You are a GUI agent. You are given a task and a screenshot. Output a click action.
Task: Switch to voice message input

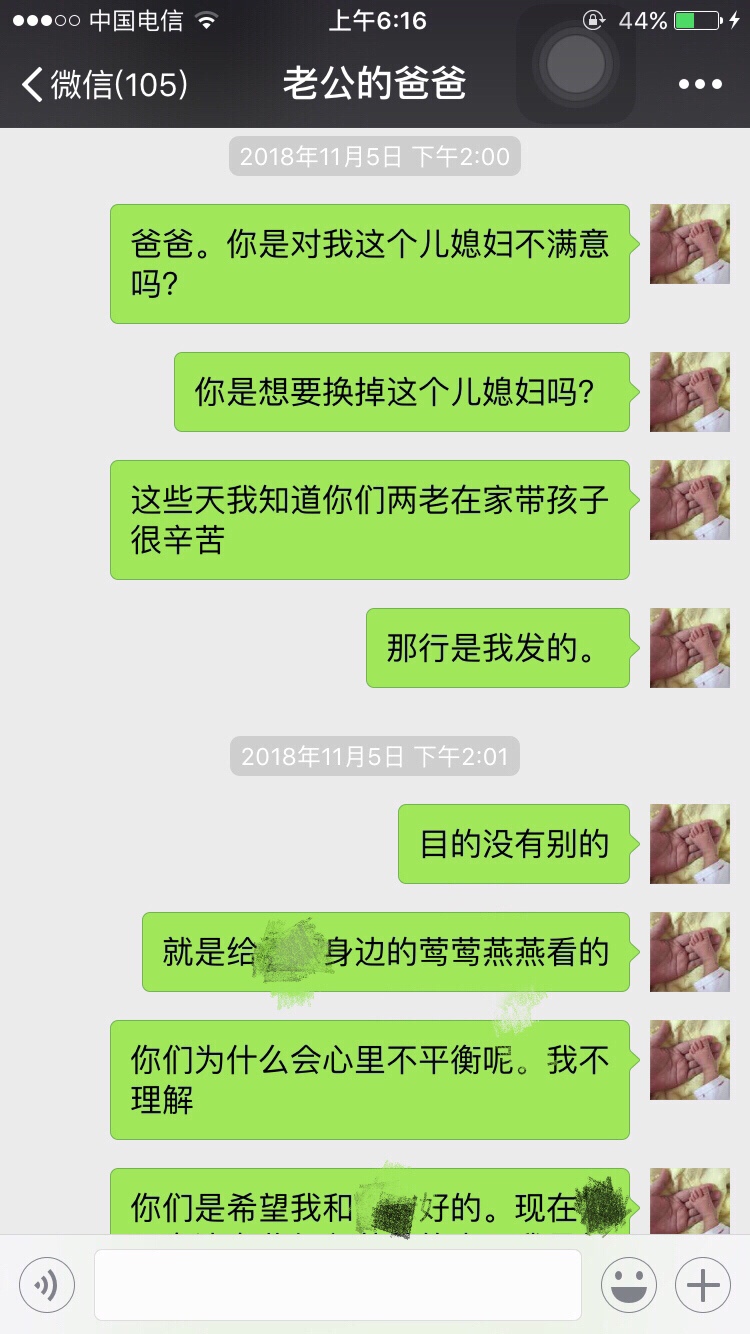(x=47, y=1284)
